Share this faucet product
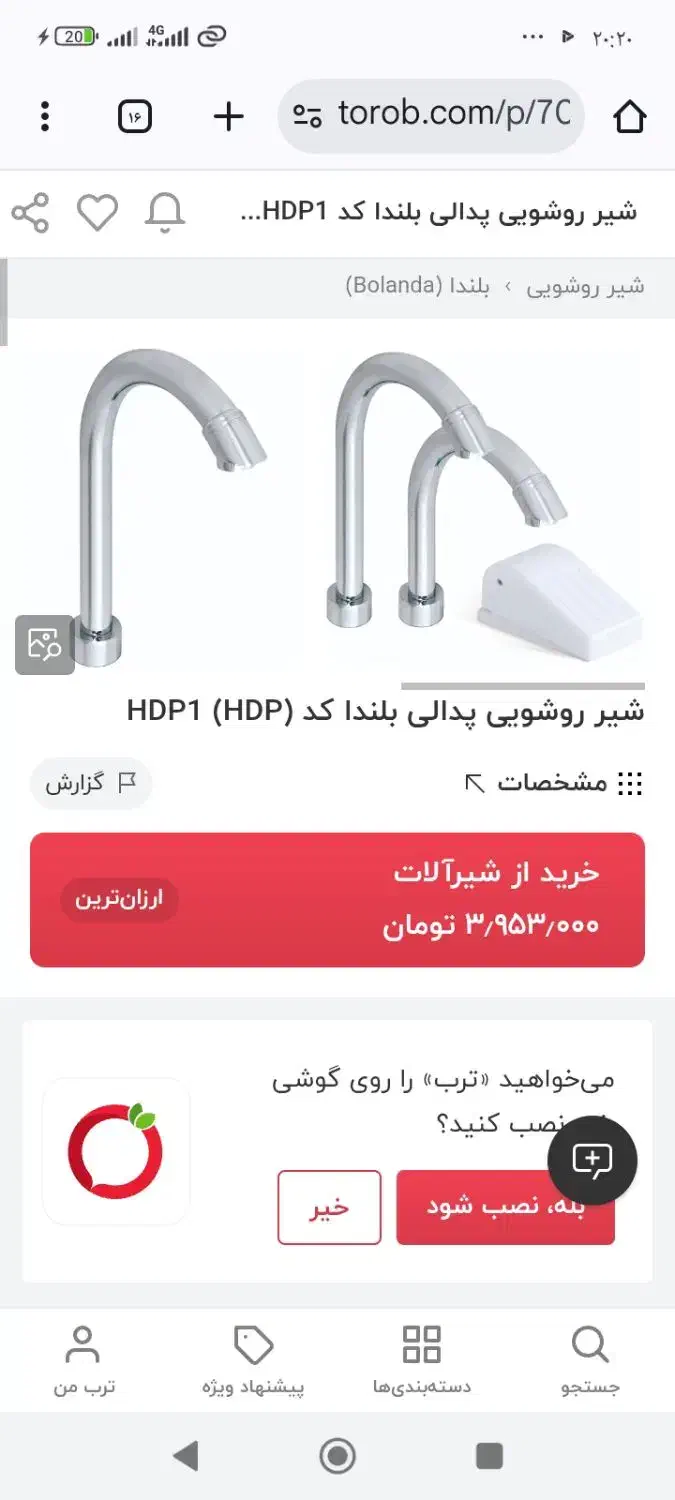Screen dimensions: 675x1500 pyautogui.click(x=30, y=212)
